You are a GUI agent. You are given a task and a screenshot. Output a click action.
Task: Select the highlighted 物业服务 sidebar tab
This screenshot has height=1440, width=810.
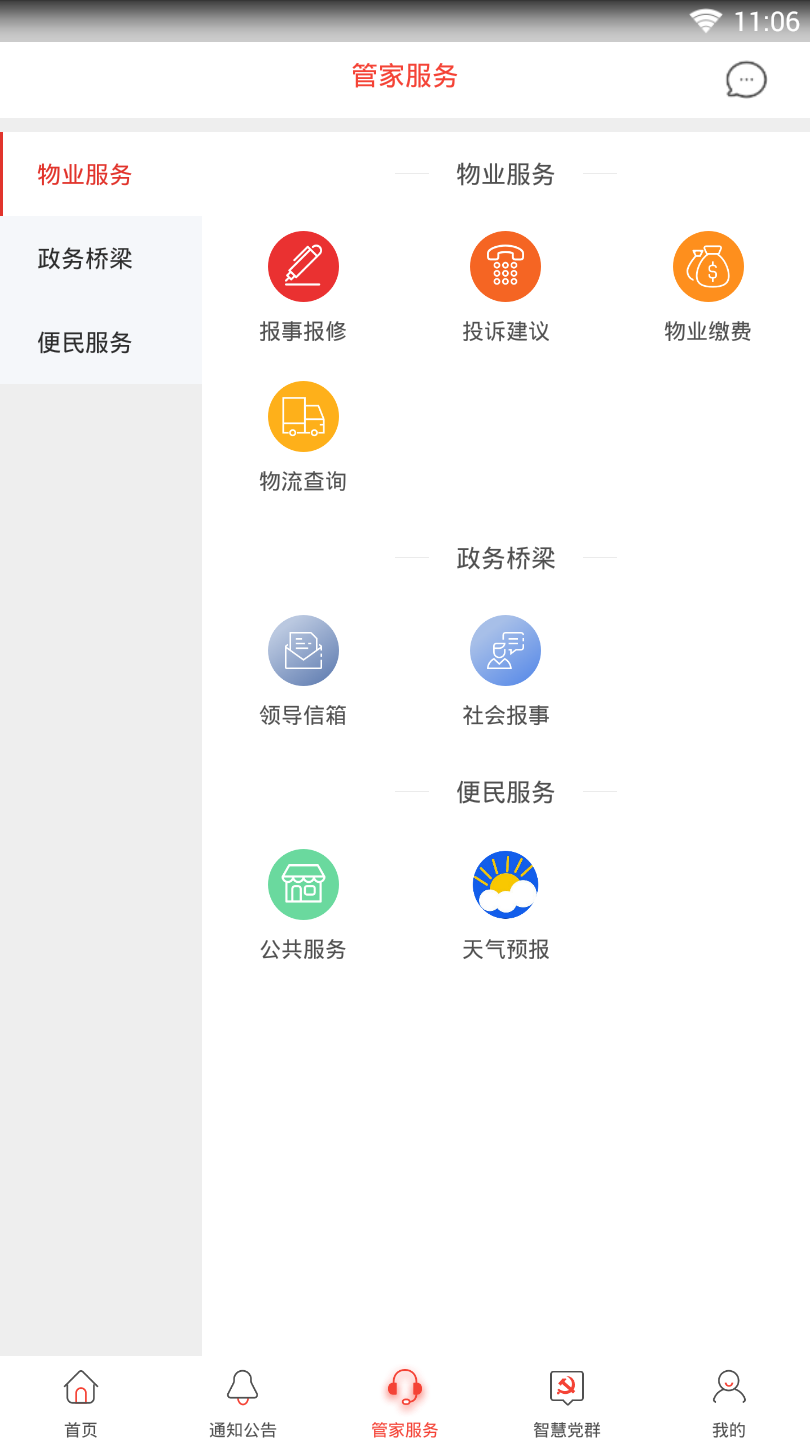(x=83, y=174)
